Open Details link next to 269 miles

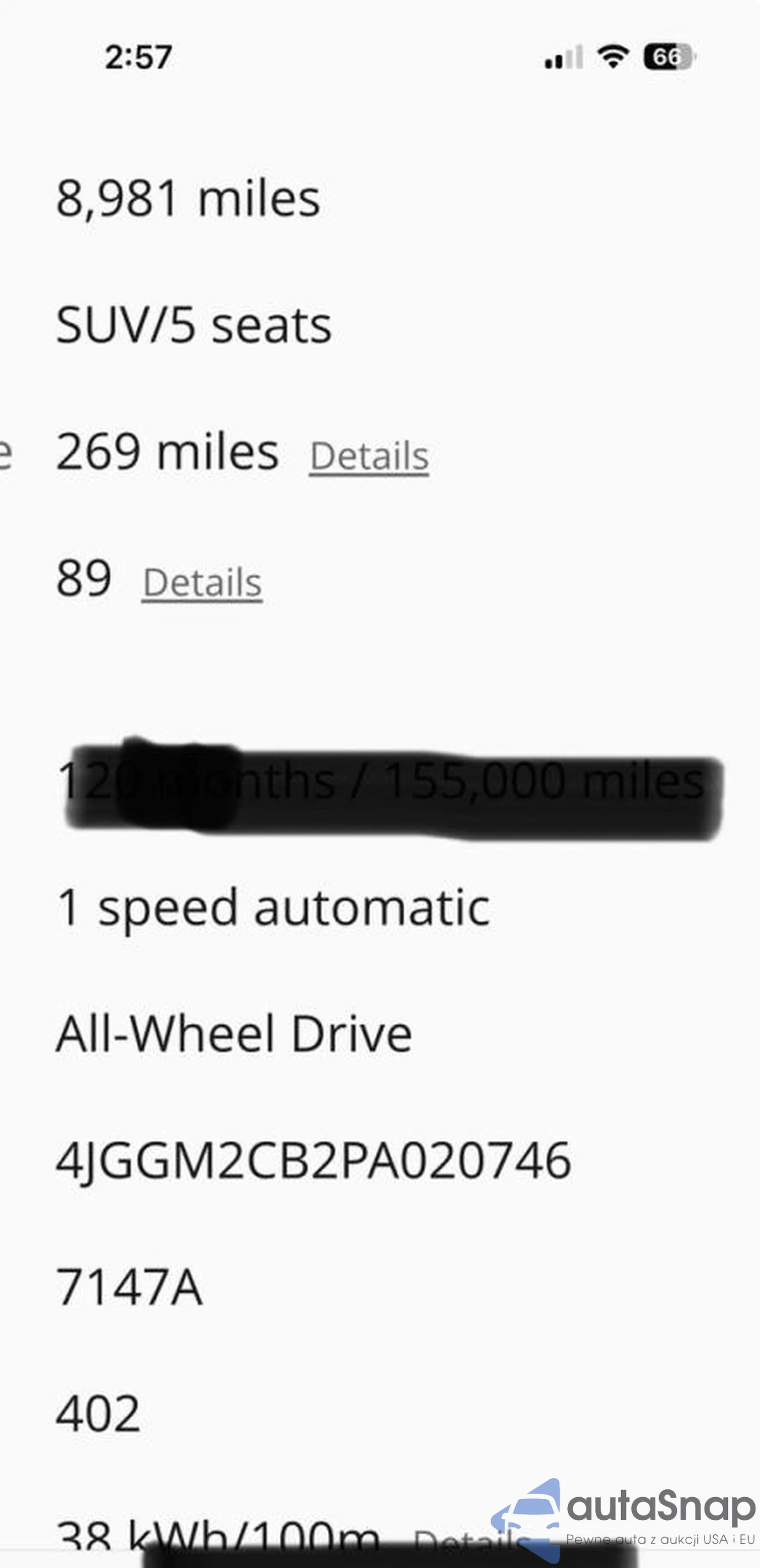pyautogui.click(x=369, y=456)
